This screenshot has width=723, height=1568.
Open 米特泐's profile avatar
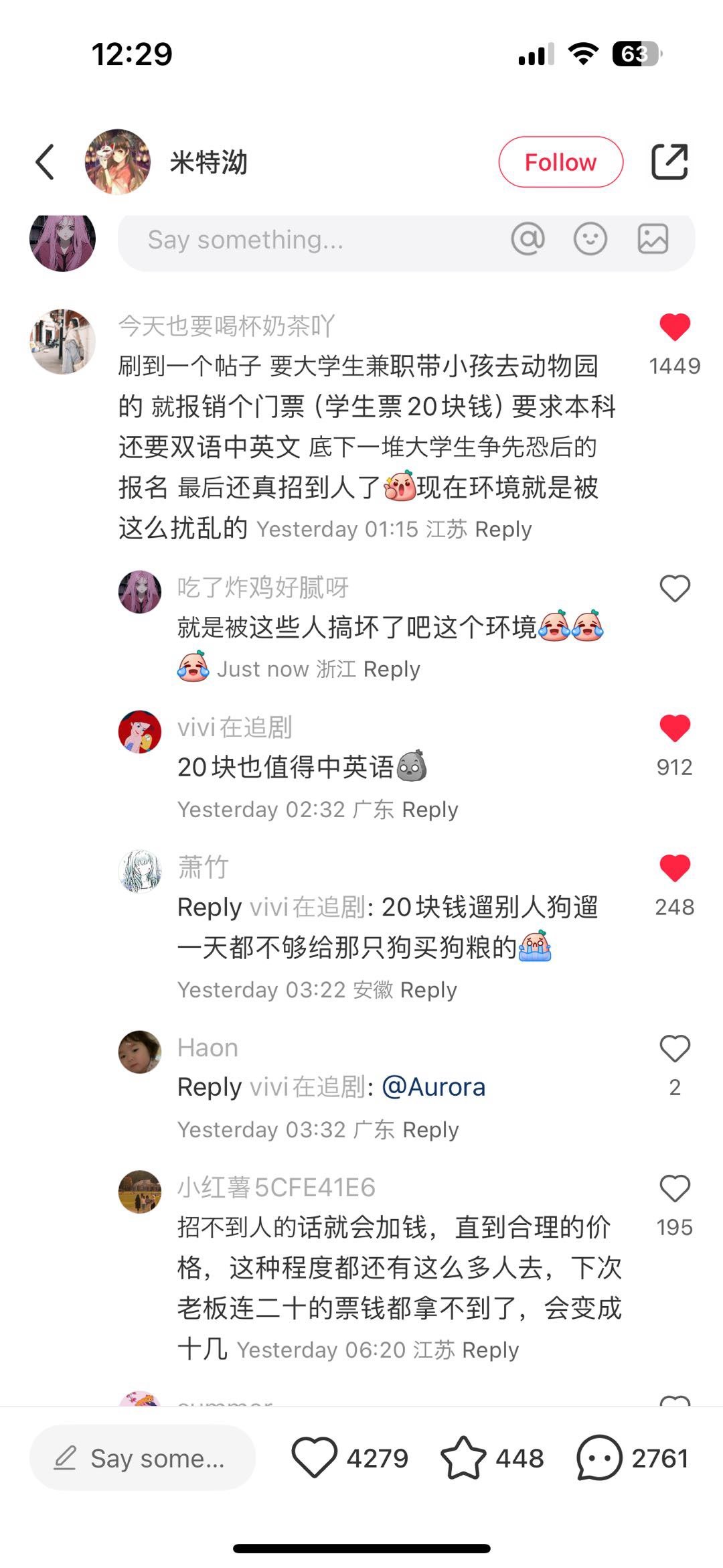point(118,162)
